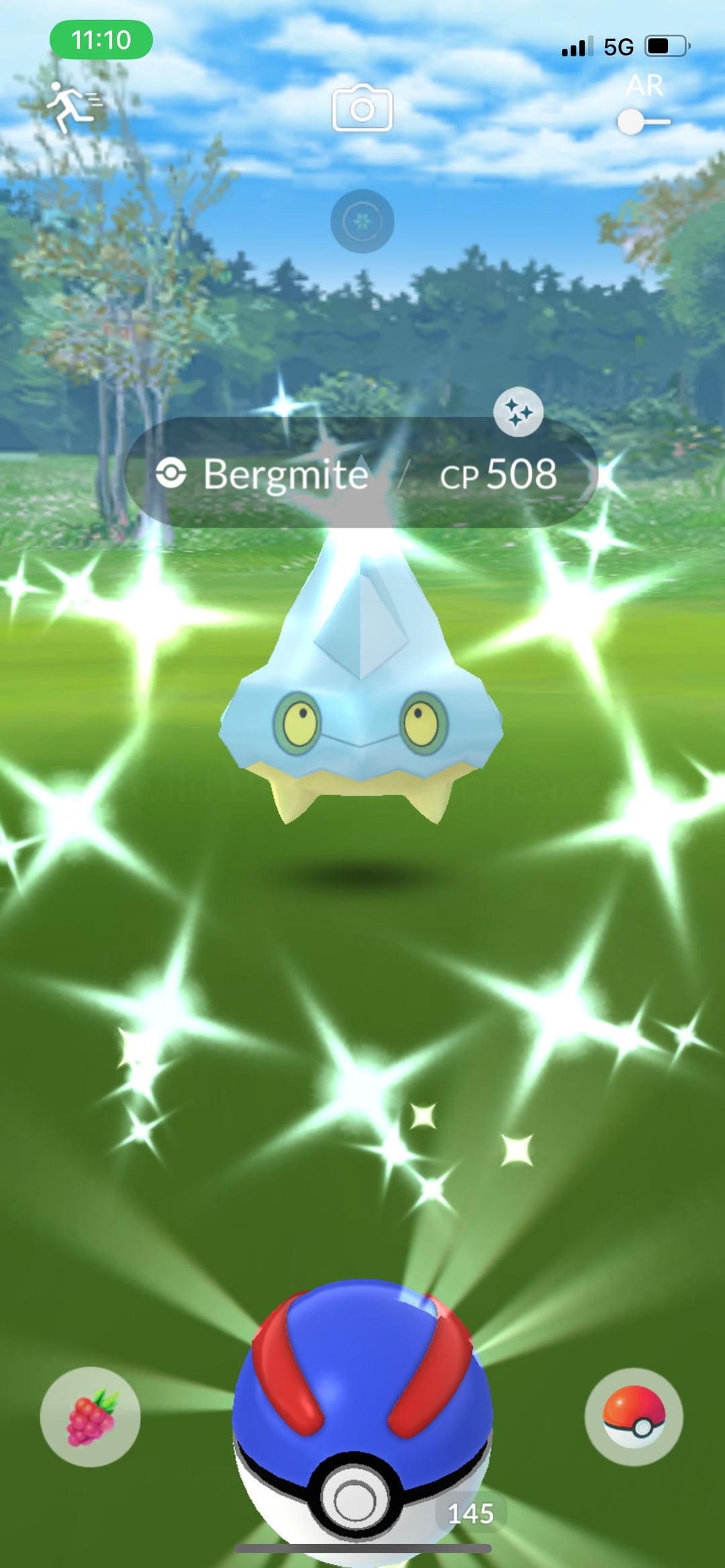The width and height of the screenshot is (725, 1568).
Task: Tap the shiny sparkle badge
Action: (x=518, y=411)
